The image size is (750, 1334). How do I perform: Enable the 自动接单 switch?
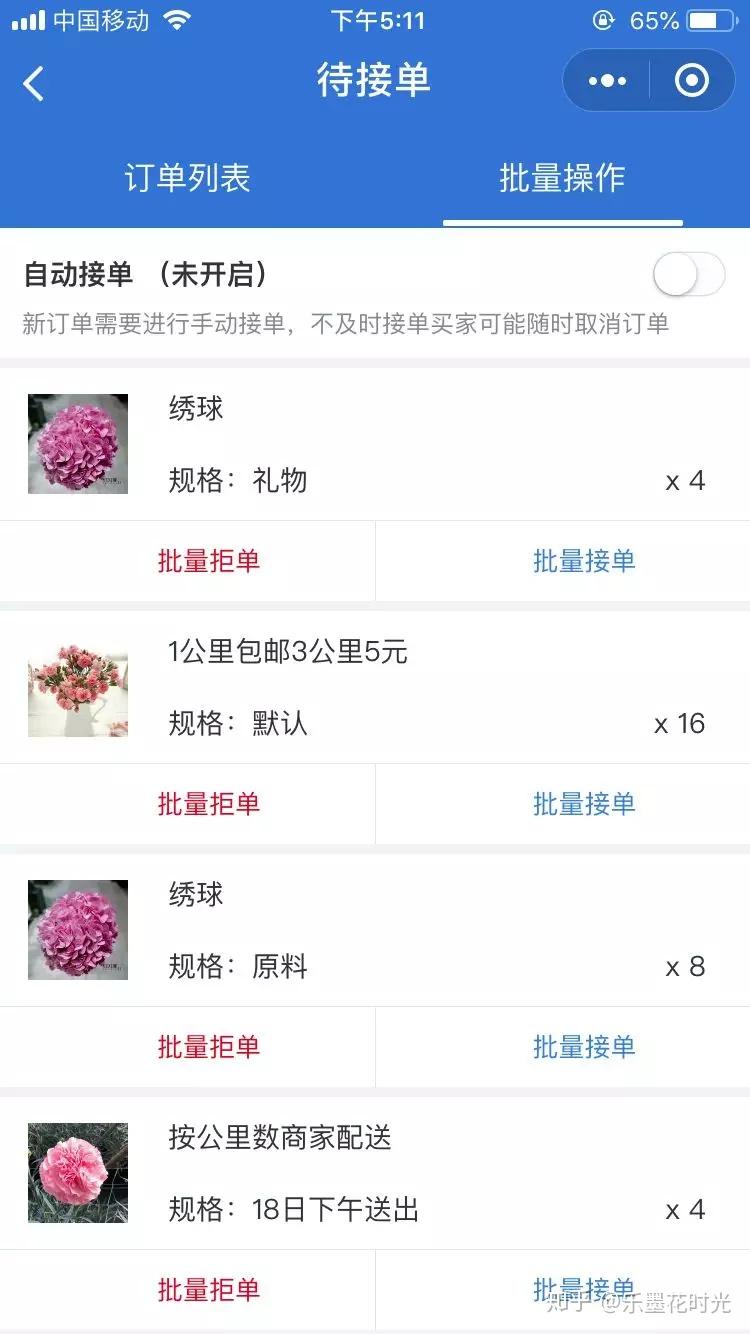coord(689,275)
